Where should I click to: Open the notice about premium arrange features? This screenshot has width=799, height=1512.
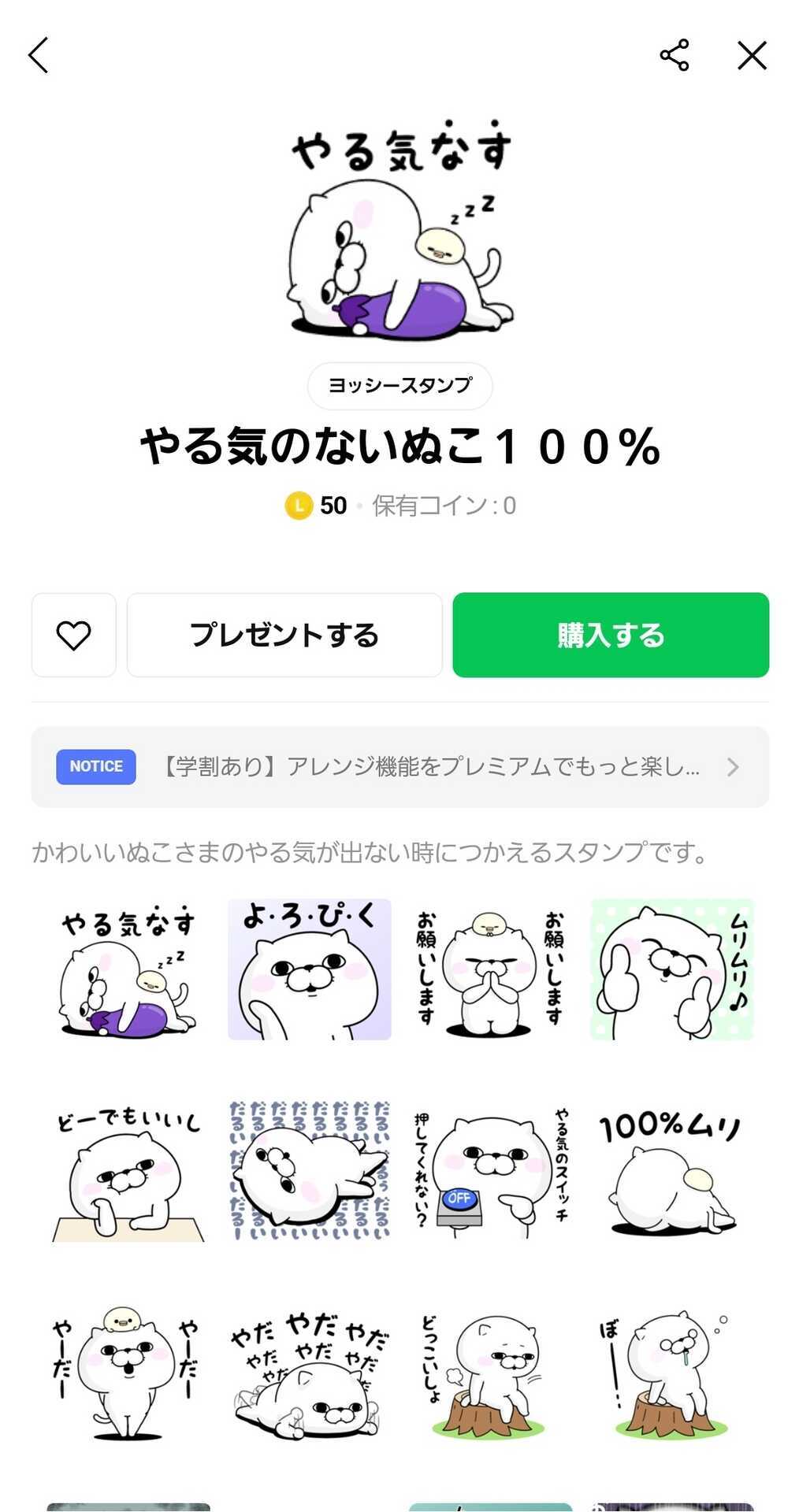[x=429, y=766]
